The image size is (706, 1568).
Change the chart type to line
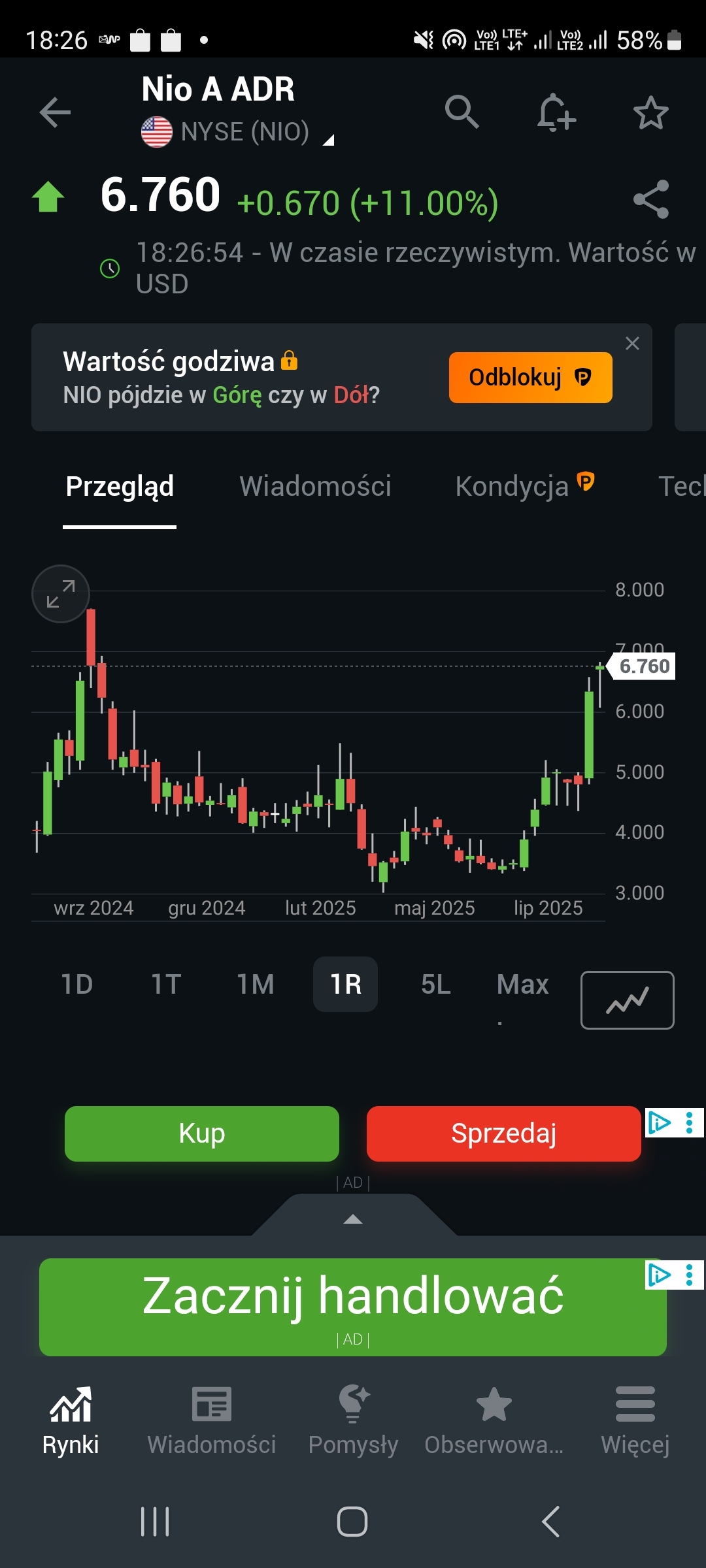click(627, 1000)
